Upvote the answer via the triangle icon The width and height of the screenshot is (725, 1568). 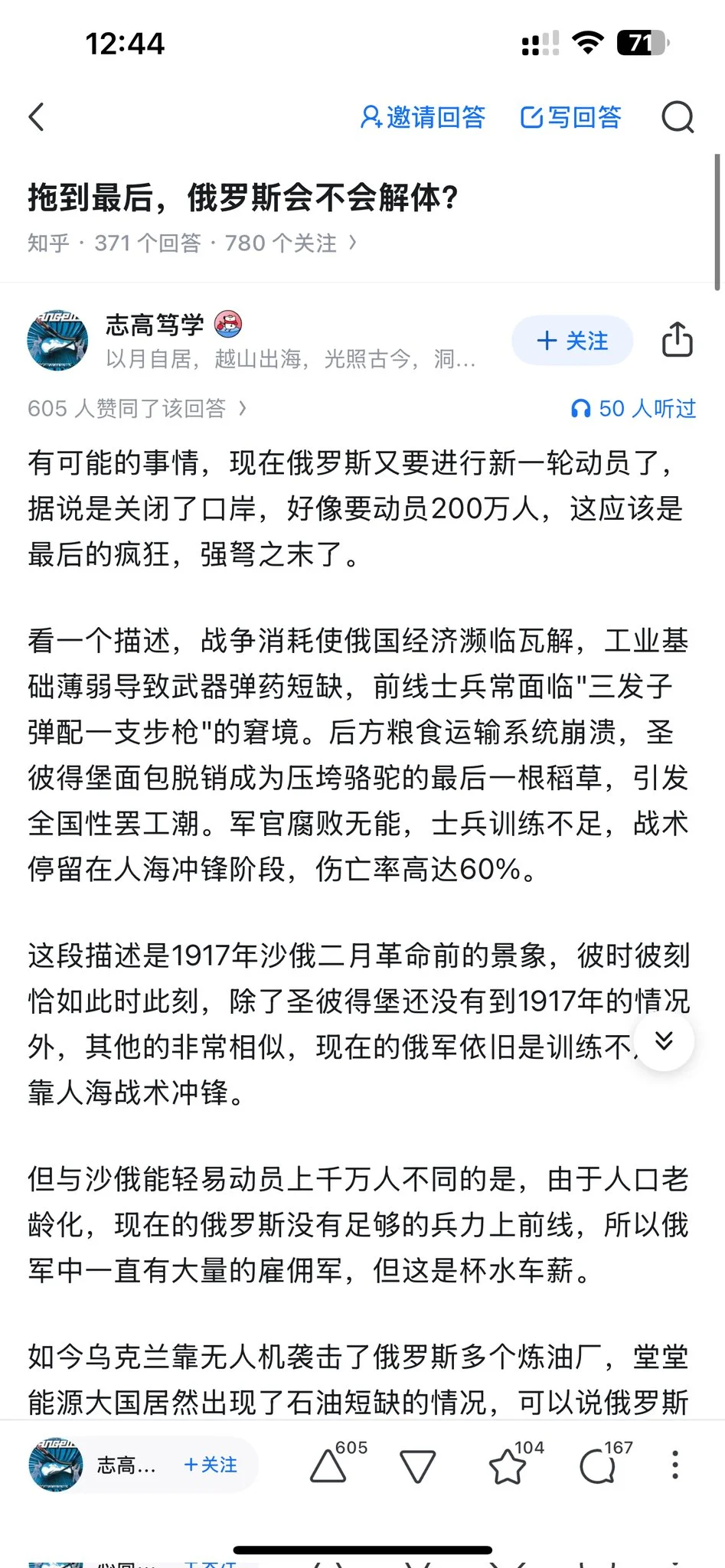pos(328,1465)
